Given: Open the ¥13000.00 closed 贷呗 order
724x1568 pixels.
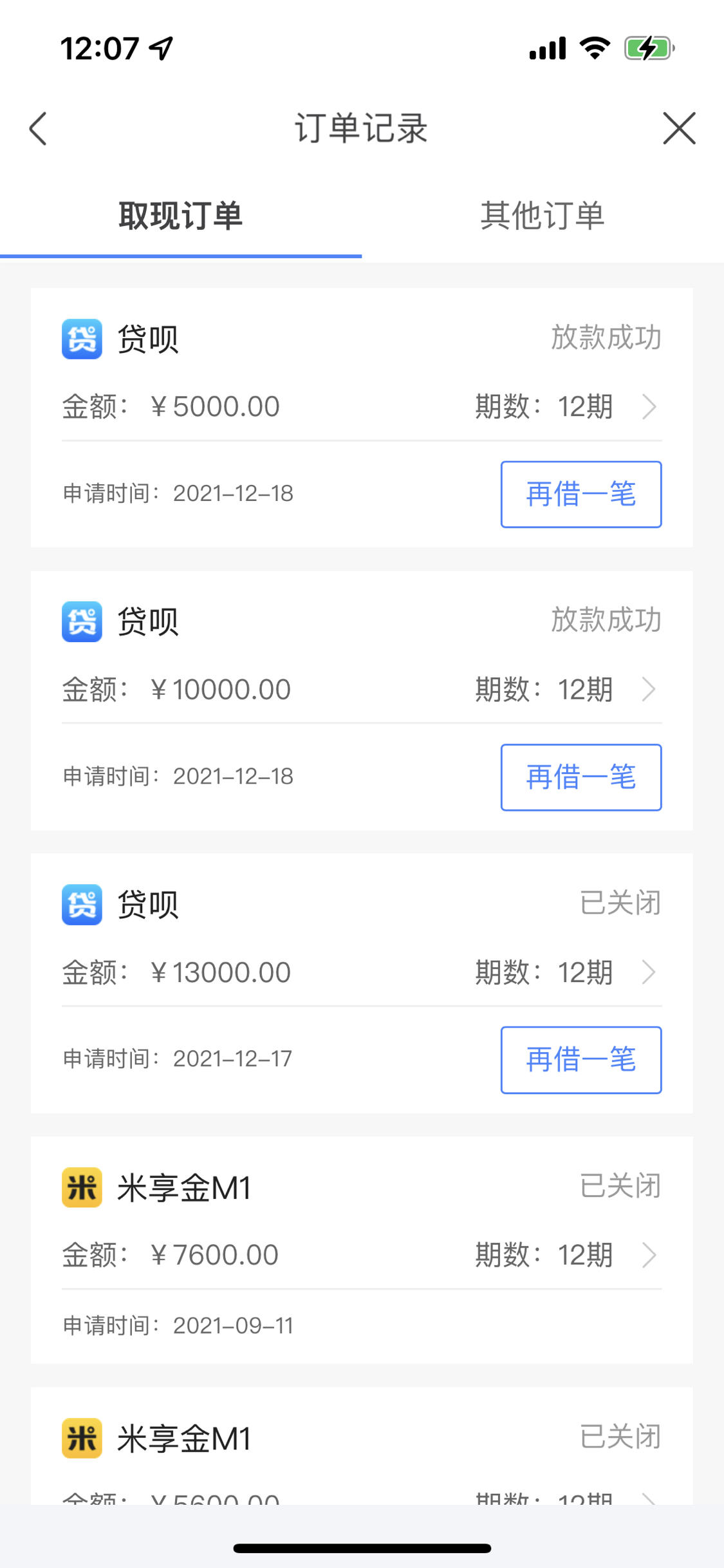Looking at the screenshot, I should pyautogui.click(x=362, y=972).
